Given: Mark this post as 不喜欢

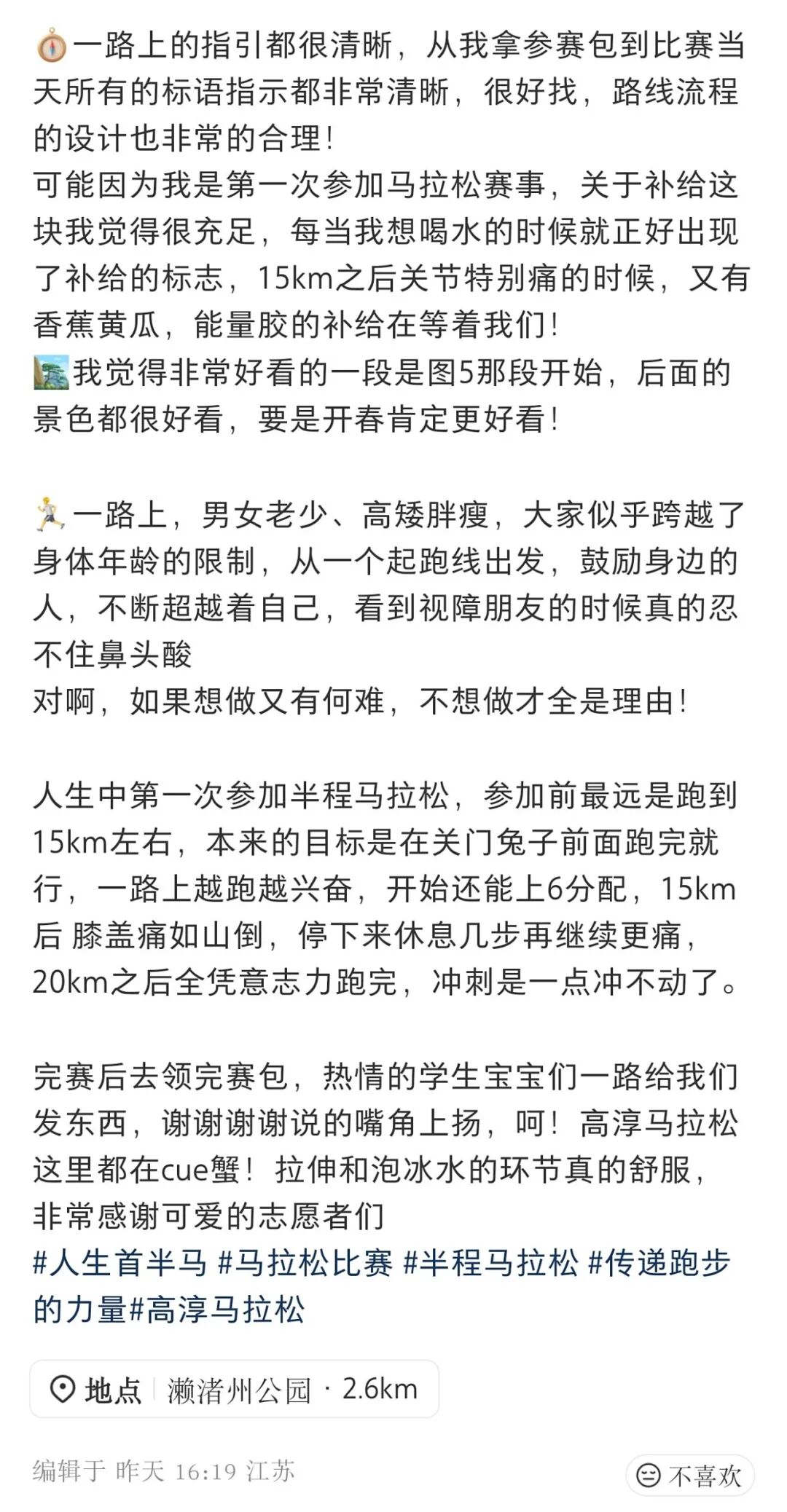Looking at the screenshot, I should [x=689, y=1476].
